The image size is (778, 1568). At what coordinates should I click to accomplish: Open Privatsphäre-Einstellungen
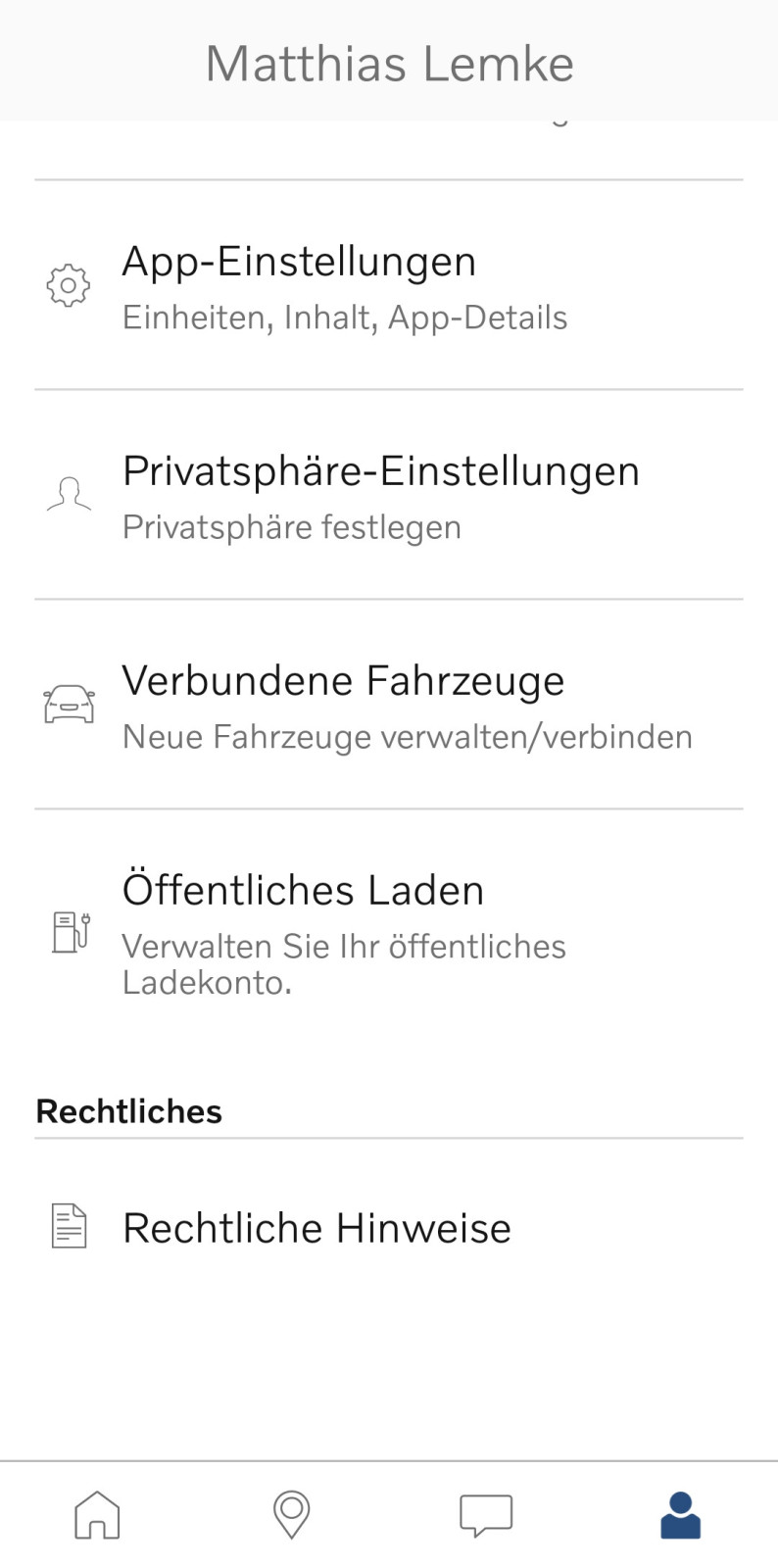[380, 470]
